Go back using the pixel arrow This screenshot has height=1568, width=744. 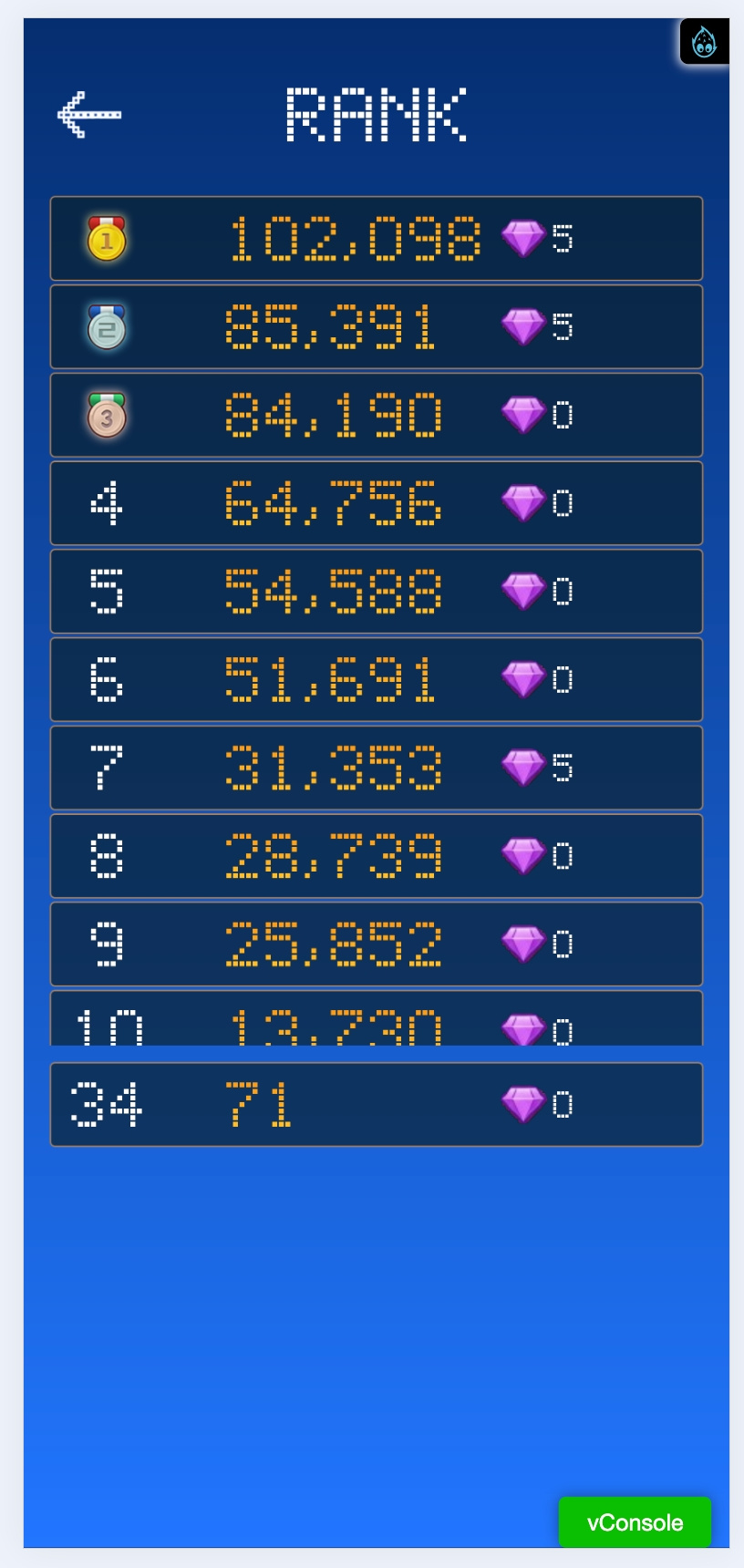click(89, 115)
